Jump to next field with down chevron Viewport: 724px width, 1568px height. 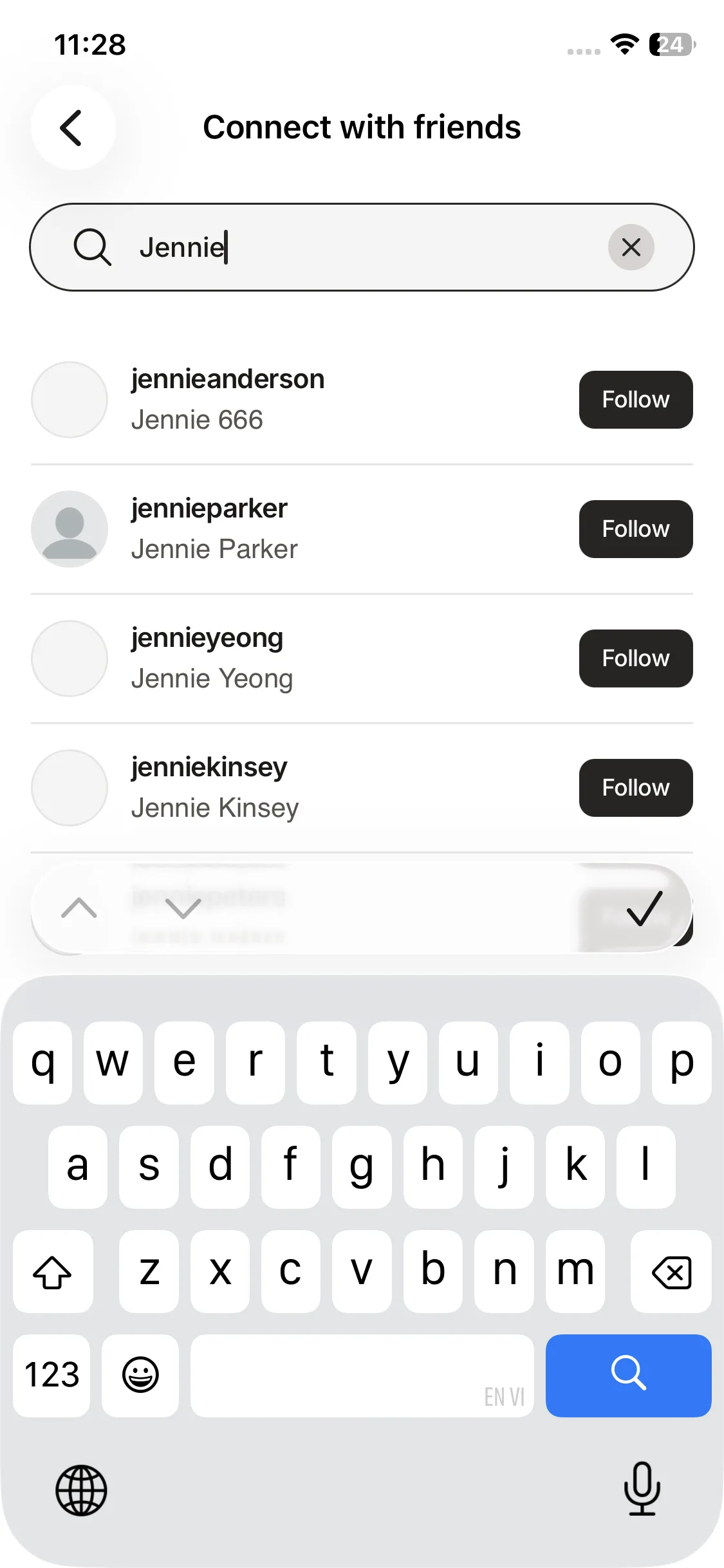point(183,908)
